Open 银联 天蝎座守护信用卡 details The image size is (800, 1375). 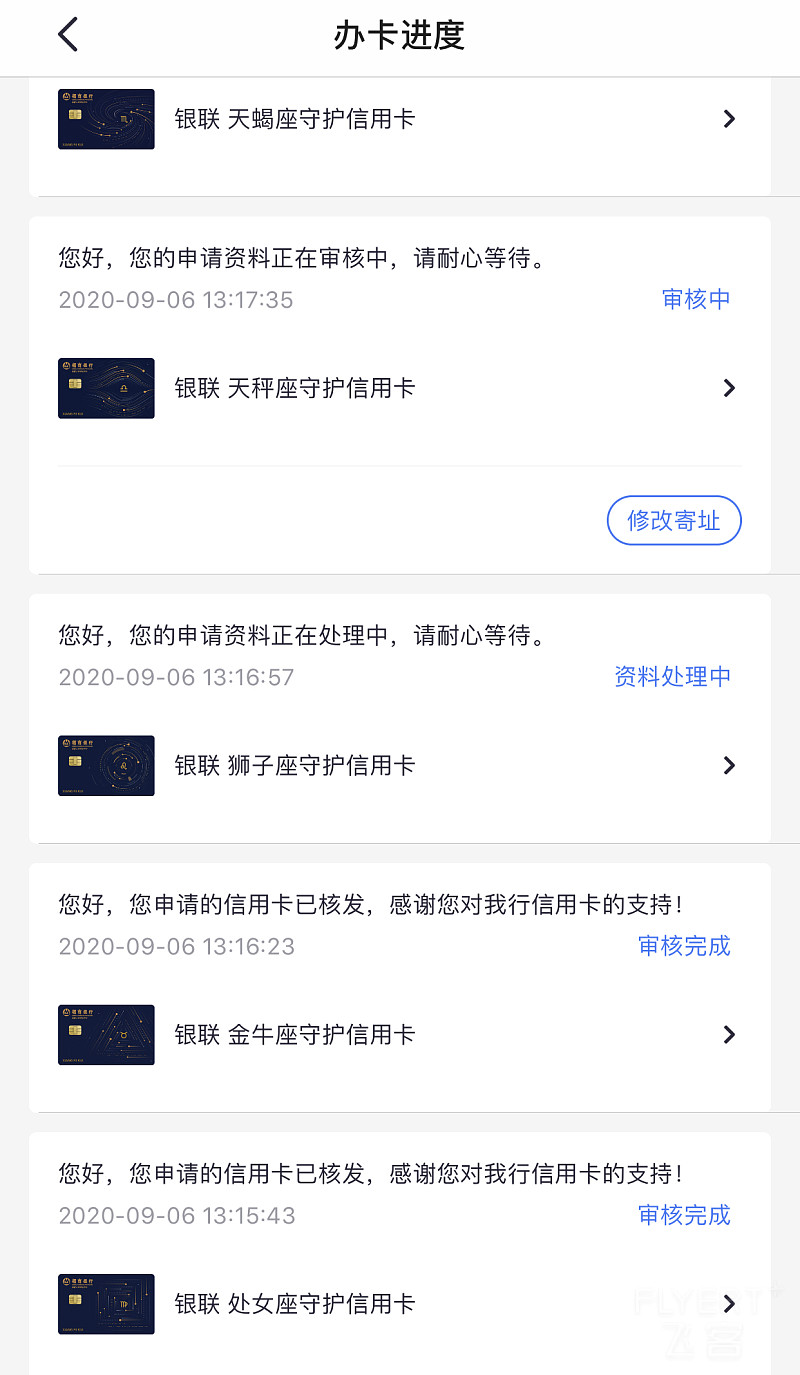pyautogui.click(x=400, y=119)
